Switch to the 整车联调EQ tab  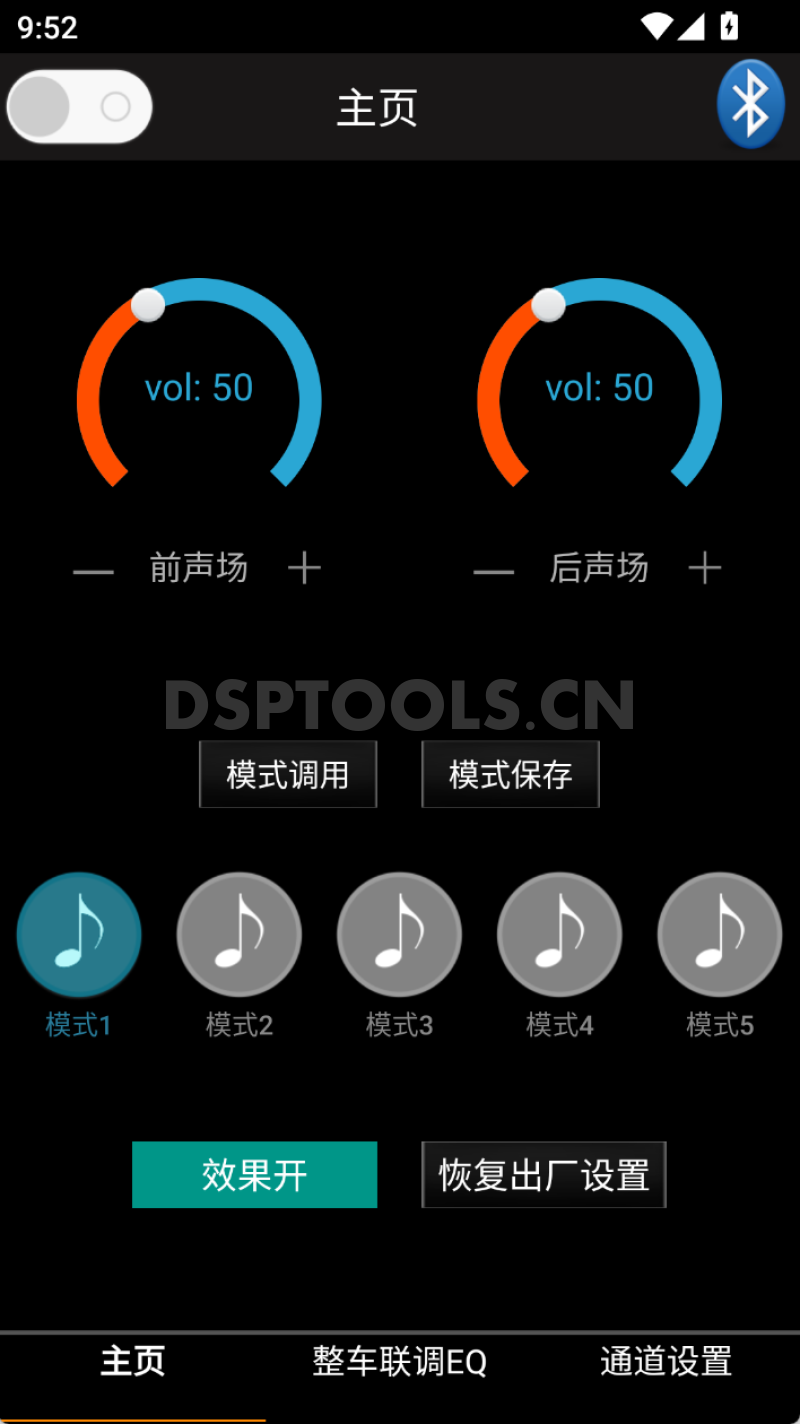[x=399, y=1362]
